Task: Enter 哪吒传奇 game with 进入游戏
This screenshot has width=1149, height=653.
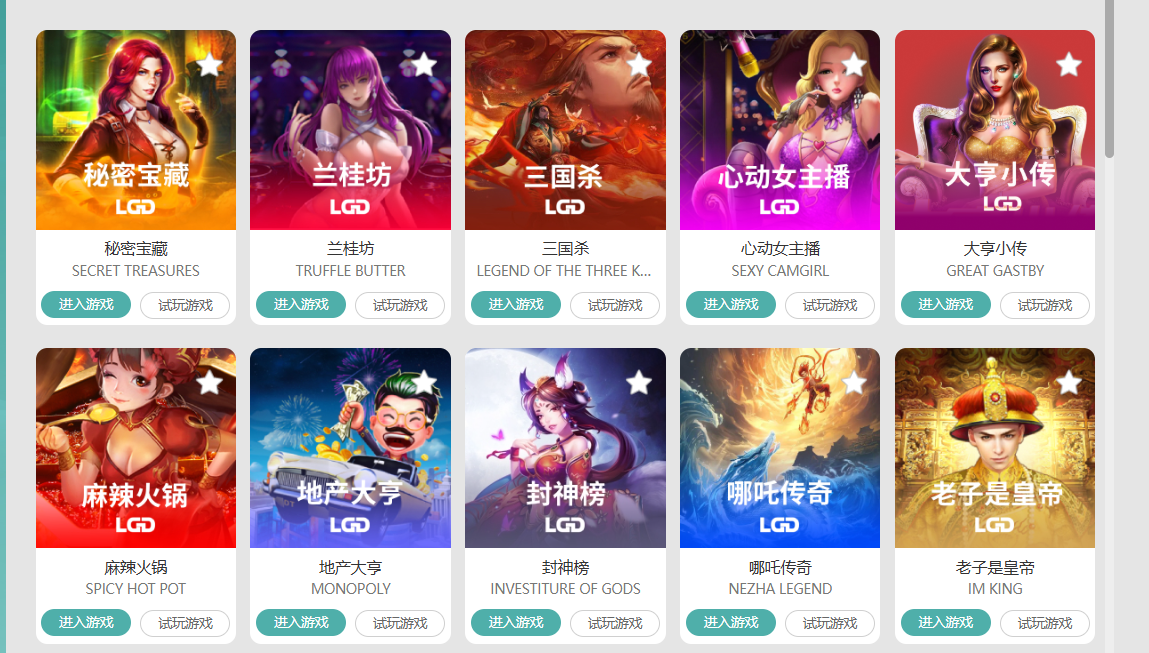Action: click(730, 623)
